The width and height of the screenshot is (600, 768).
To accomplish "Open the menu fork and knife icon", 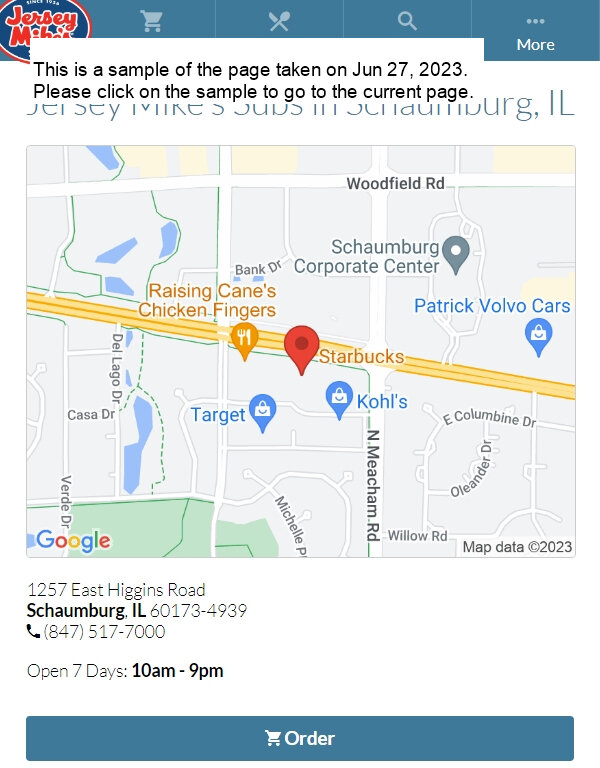I will [279, 21].
